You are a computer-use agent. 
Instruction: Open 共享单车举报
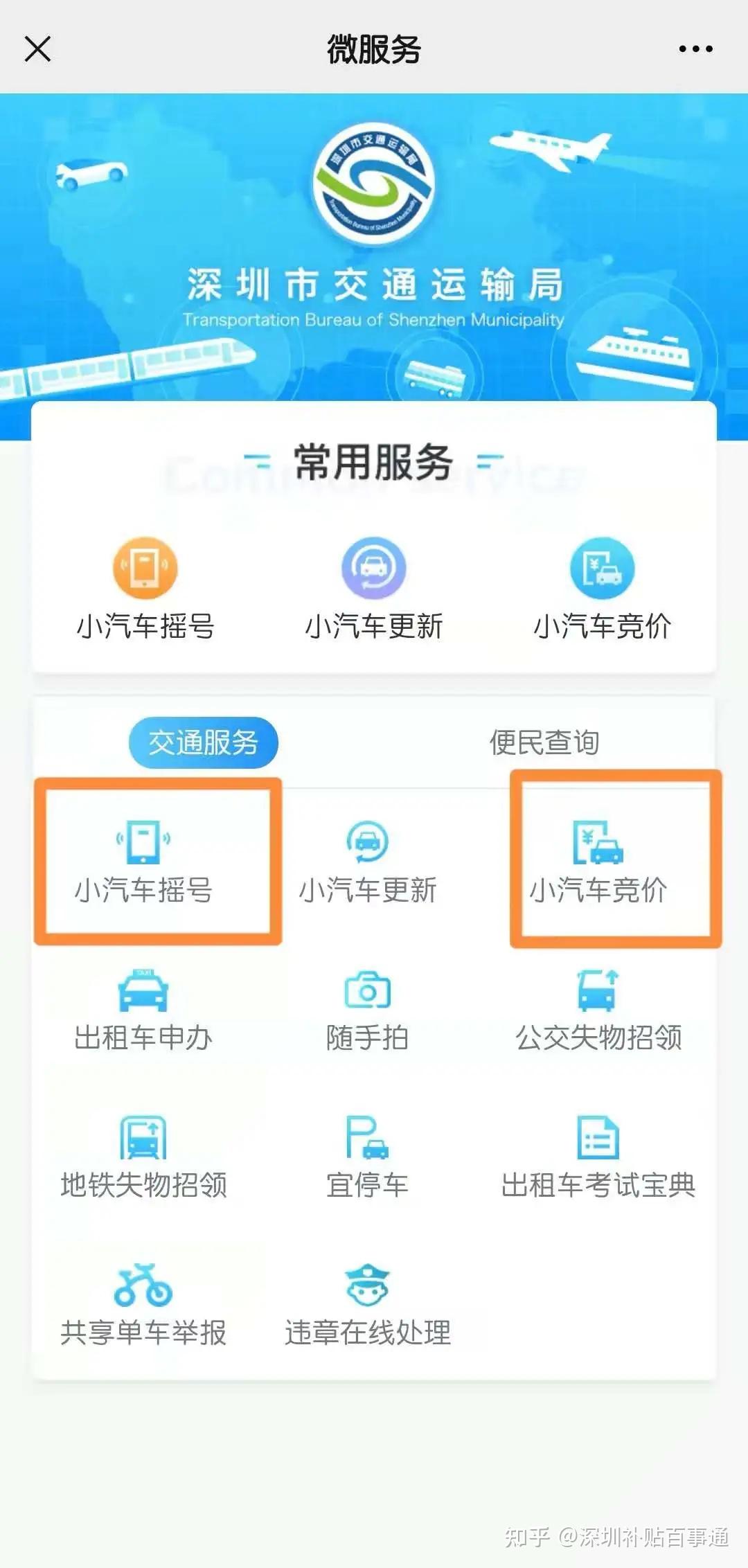[143, 1306]
